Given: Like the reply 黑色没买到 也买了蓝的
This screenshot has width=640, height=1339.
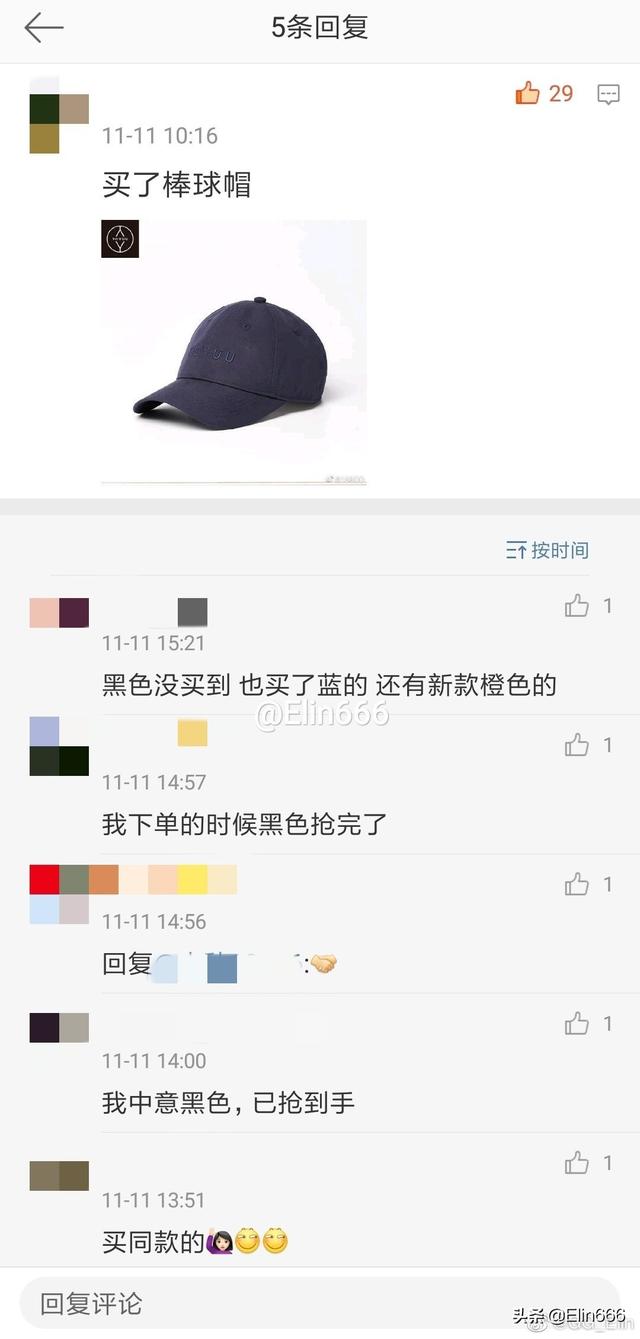Looking at the screenshot, I should [x=577, y=606].
